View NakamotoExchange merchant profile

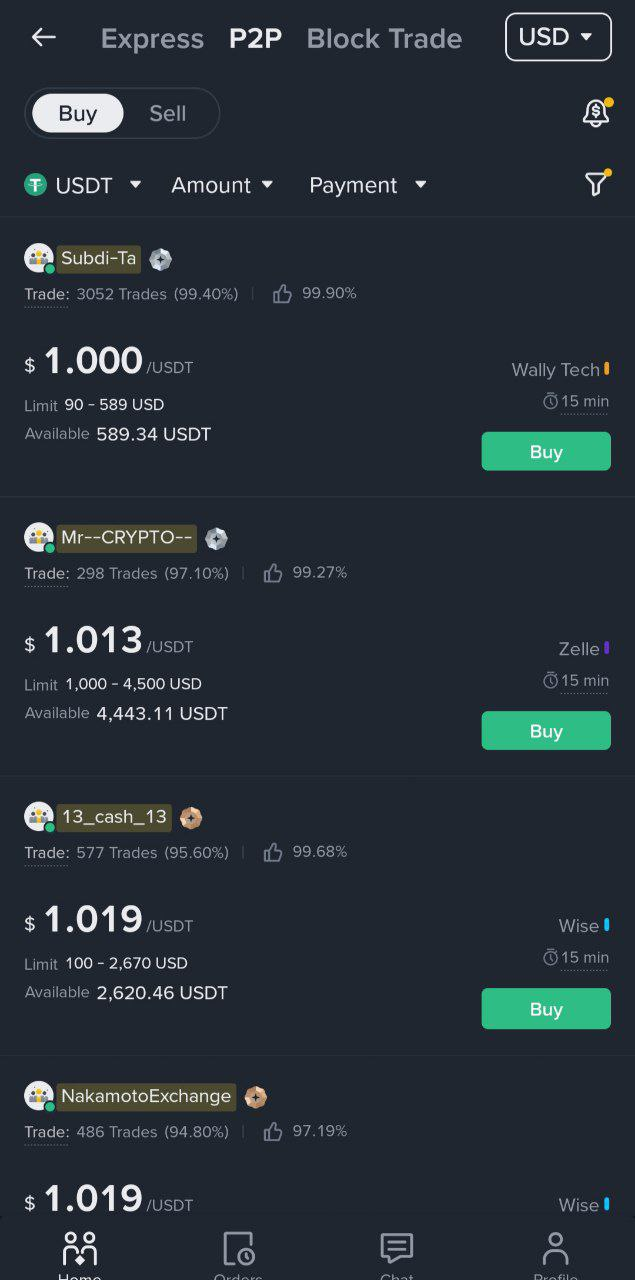145,1096
